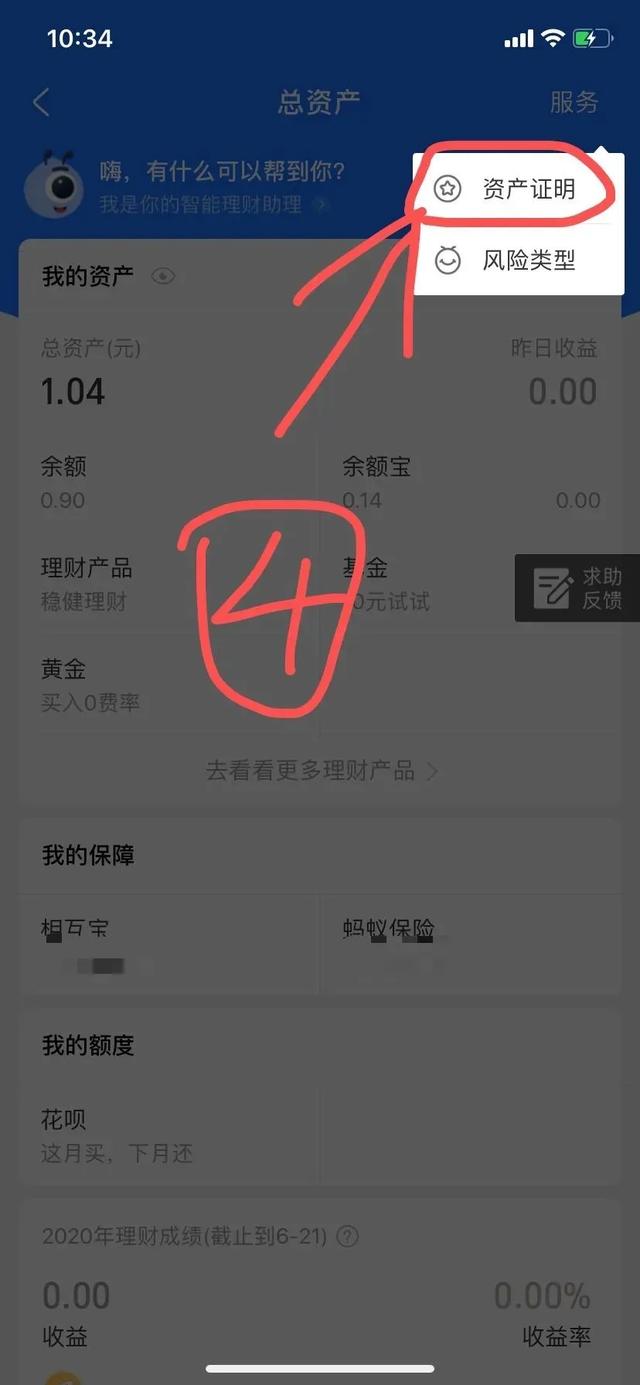Tap the 服务 menu button
Screen dimensions: 640x1385
click(x=574, y=102)
